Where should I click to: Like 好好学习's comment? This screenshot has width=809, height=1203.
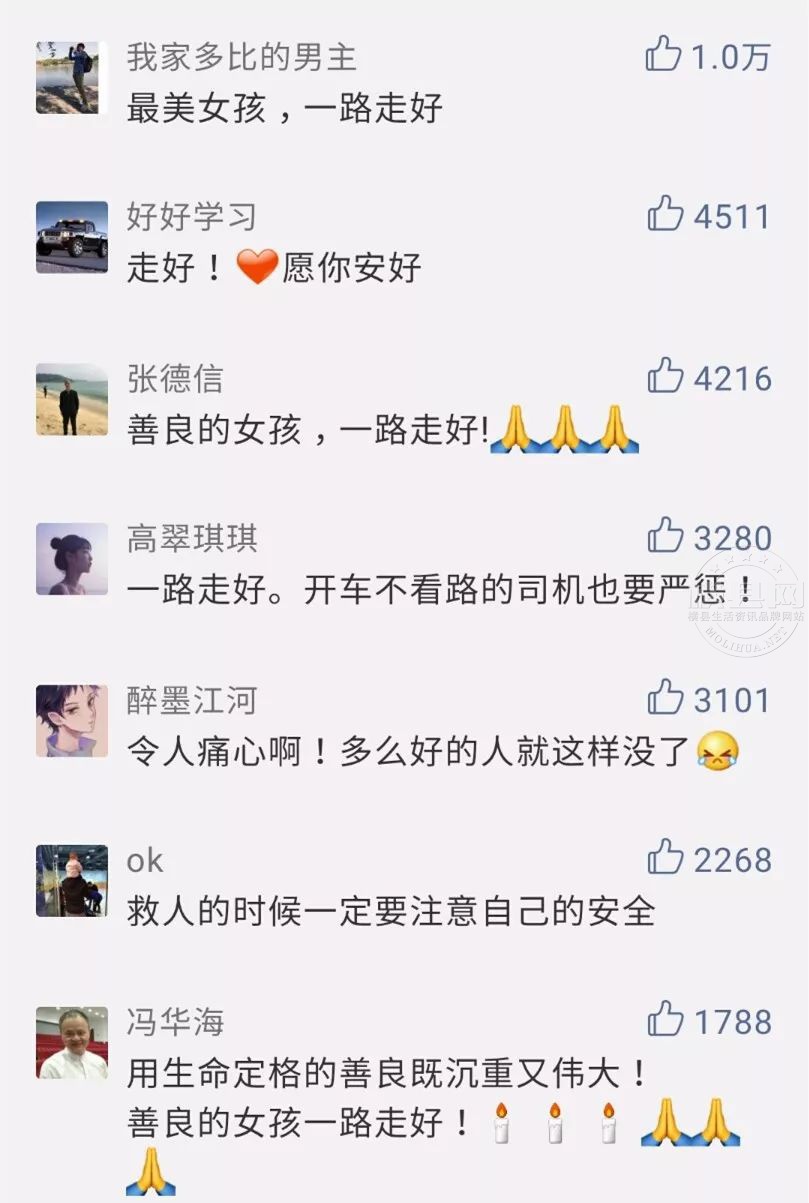[665, 214]
